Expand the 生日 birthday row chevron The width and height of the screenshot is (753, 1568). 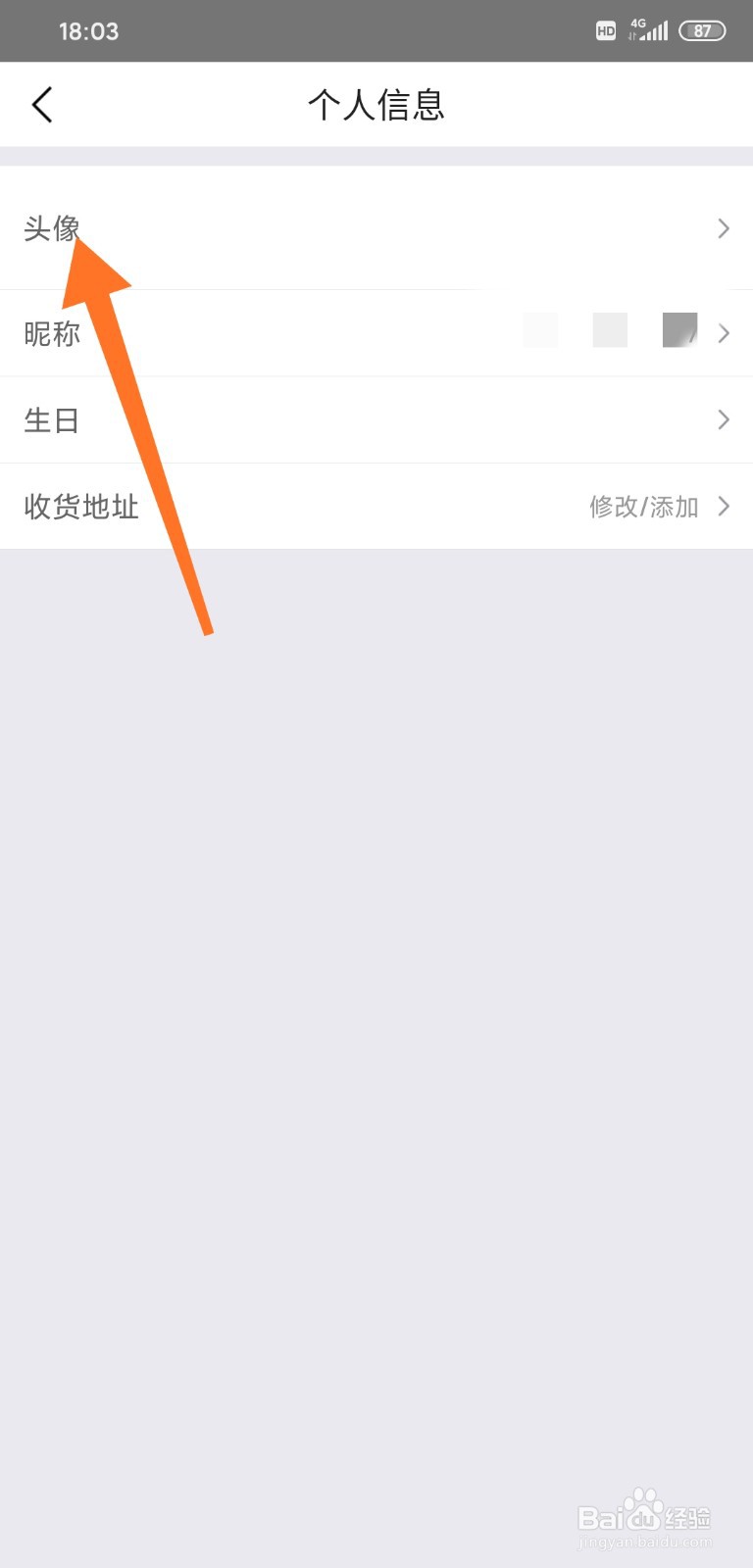724,419
